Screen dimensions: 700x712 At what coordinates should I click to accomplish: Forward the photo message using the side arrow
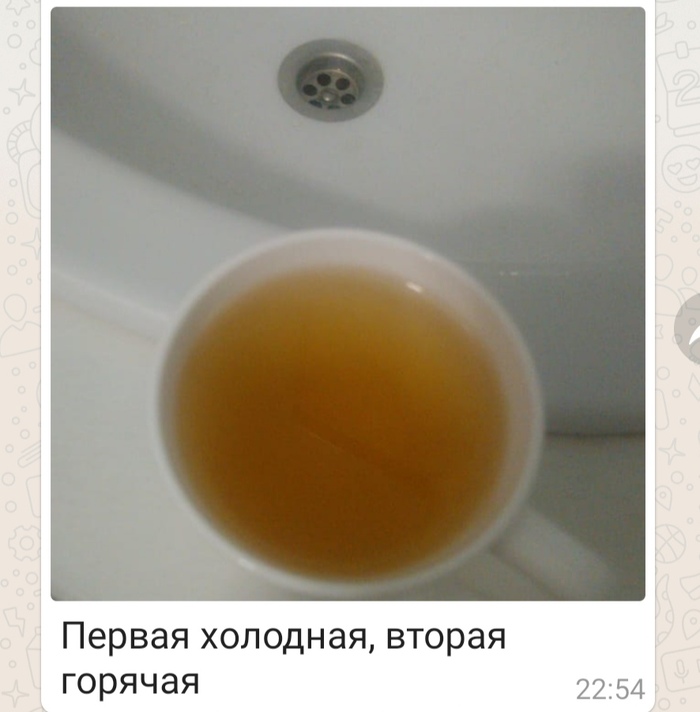(689, 330)
